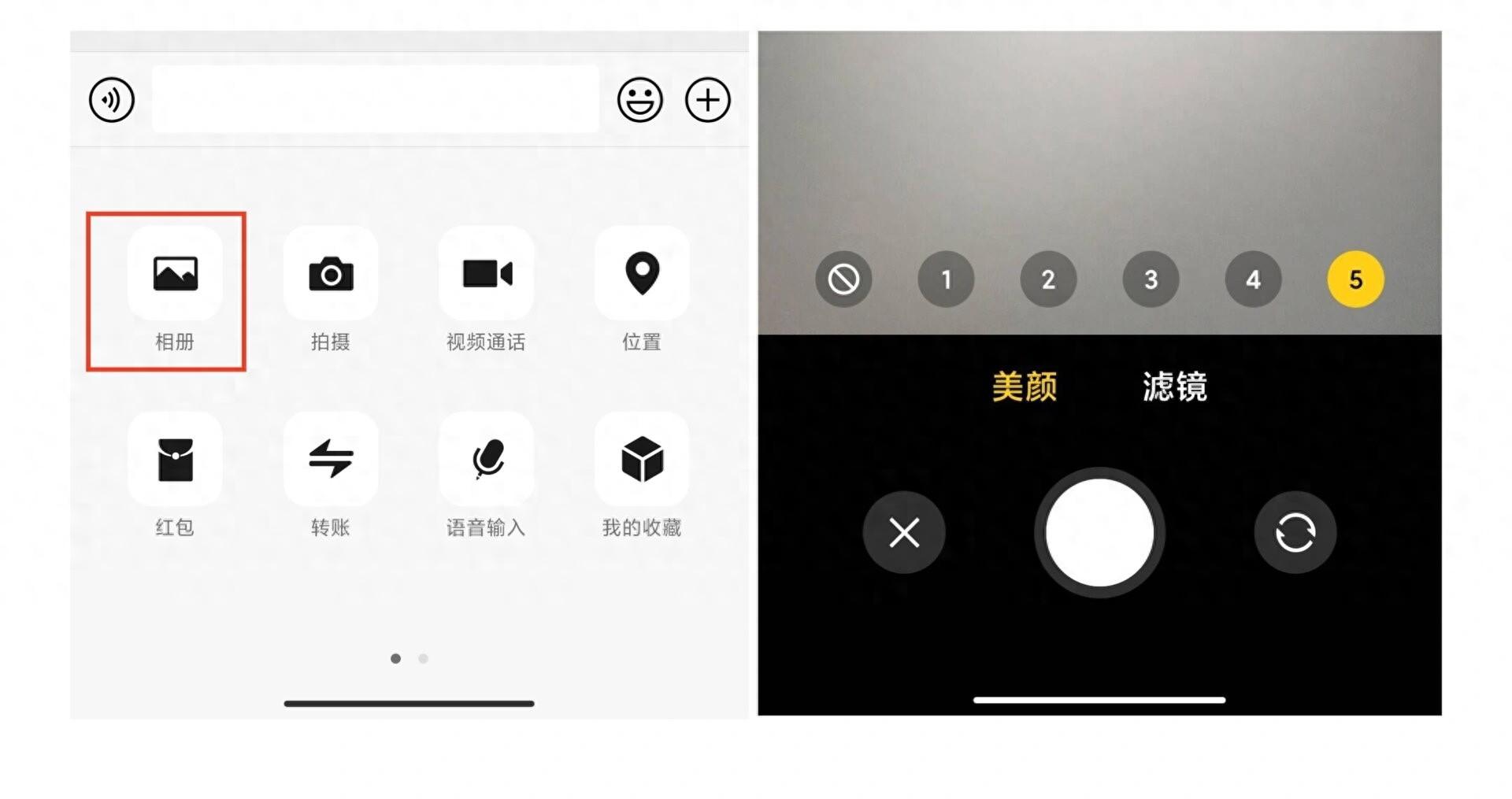Switch to voice message input

[111, 100]
